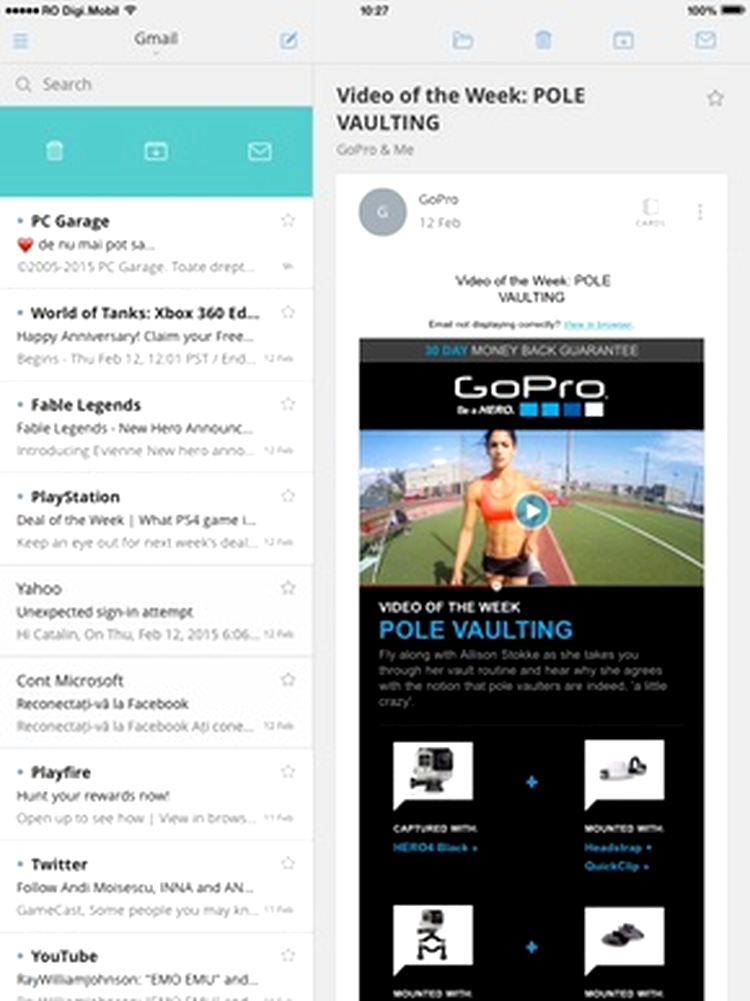Open the Cards view icon
750x1001 pixels.
tap(650, 211)
